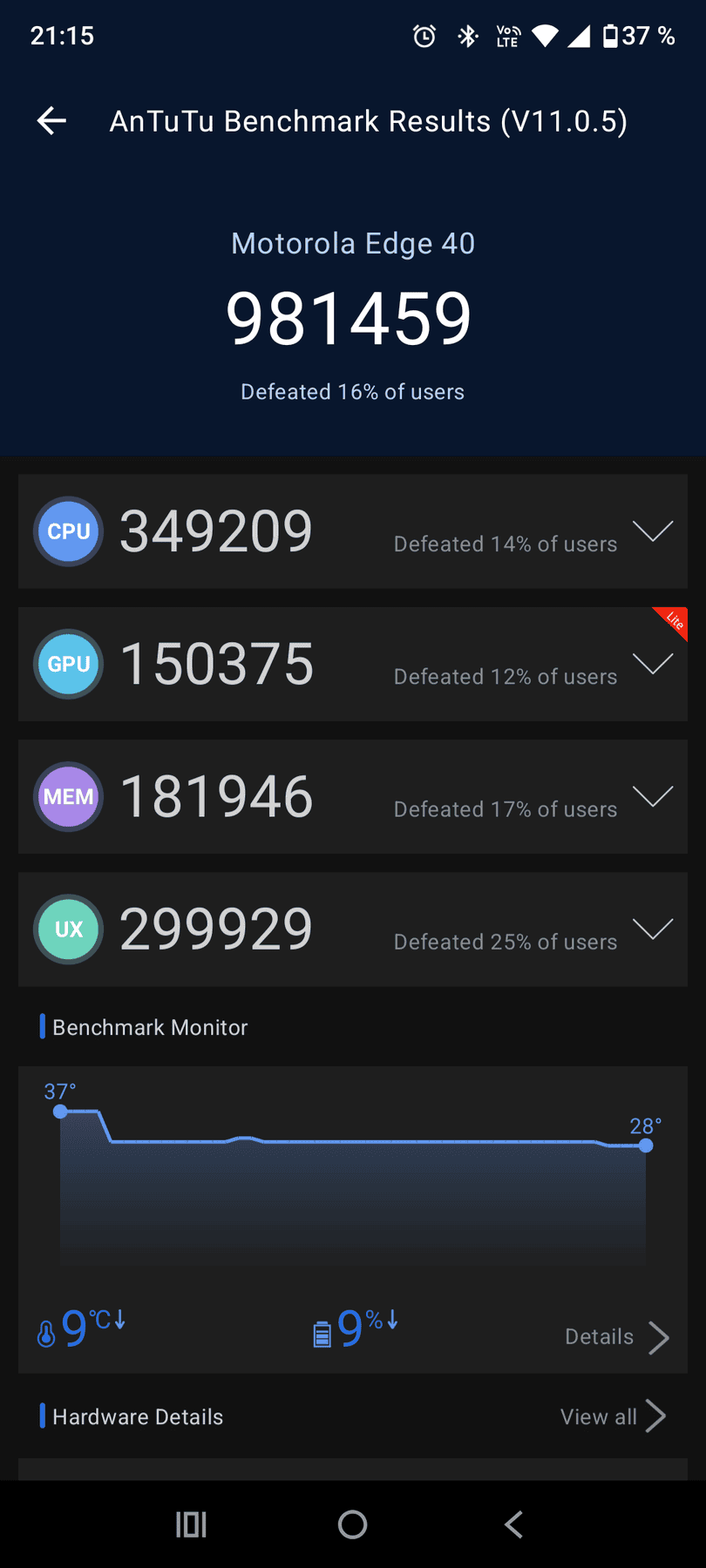Go to the home screen
The height and width of the screenshot is (1568, 706).
click(x=353, y=1524)
